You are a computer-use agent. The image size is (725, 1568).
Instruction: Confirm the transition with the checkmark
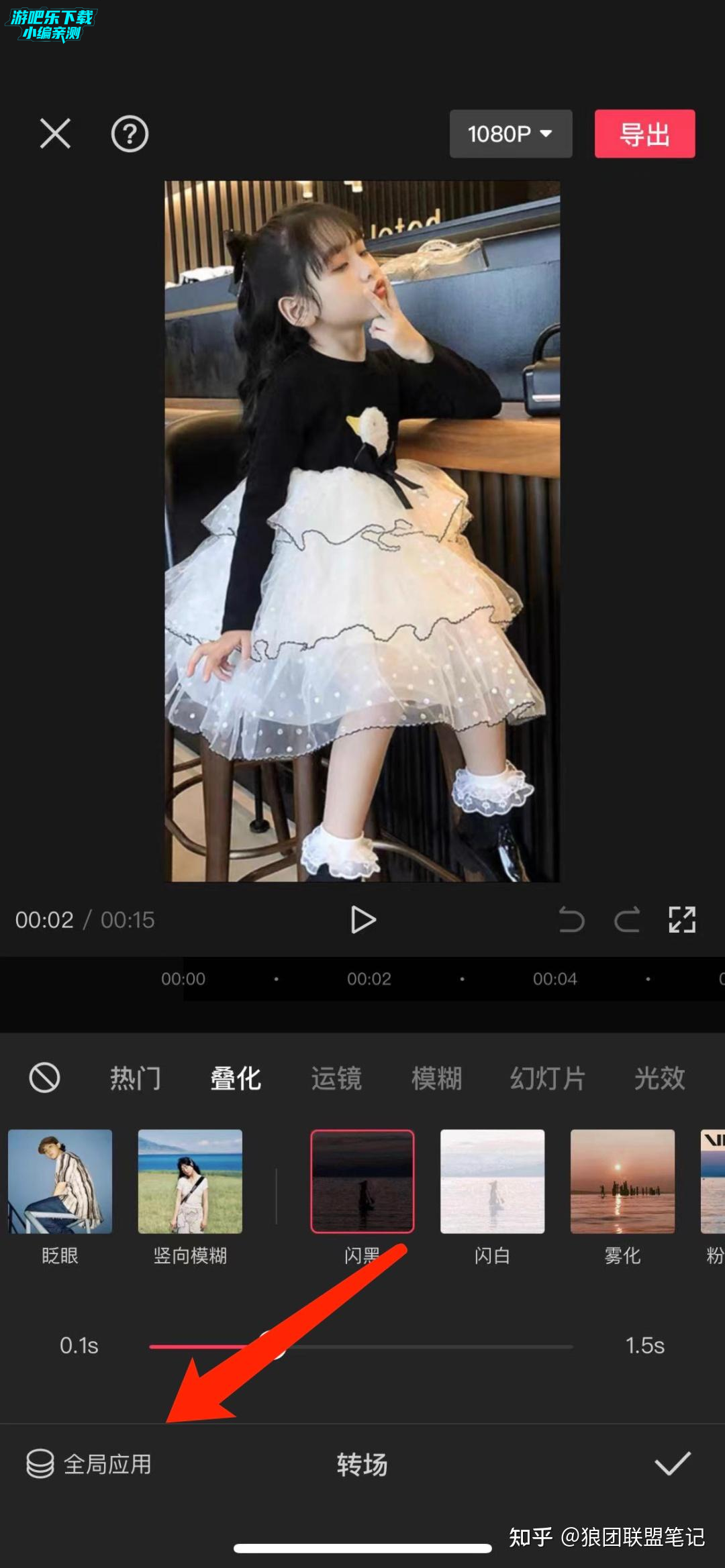tap(673, 1463)
